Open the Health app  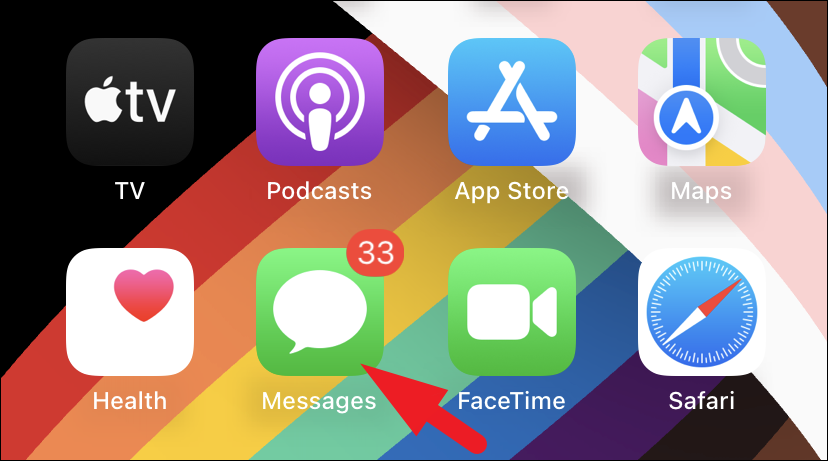[129, 312]
